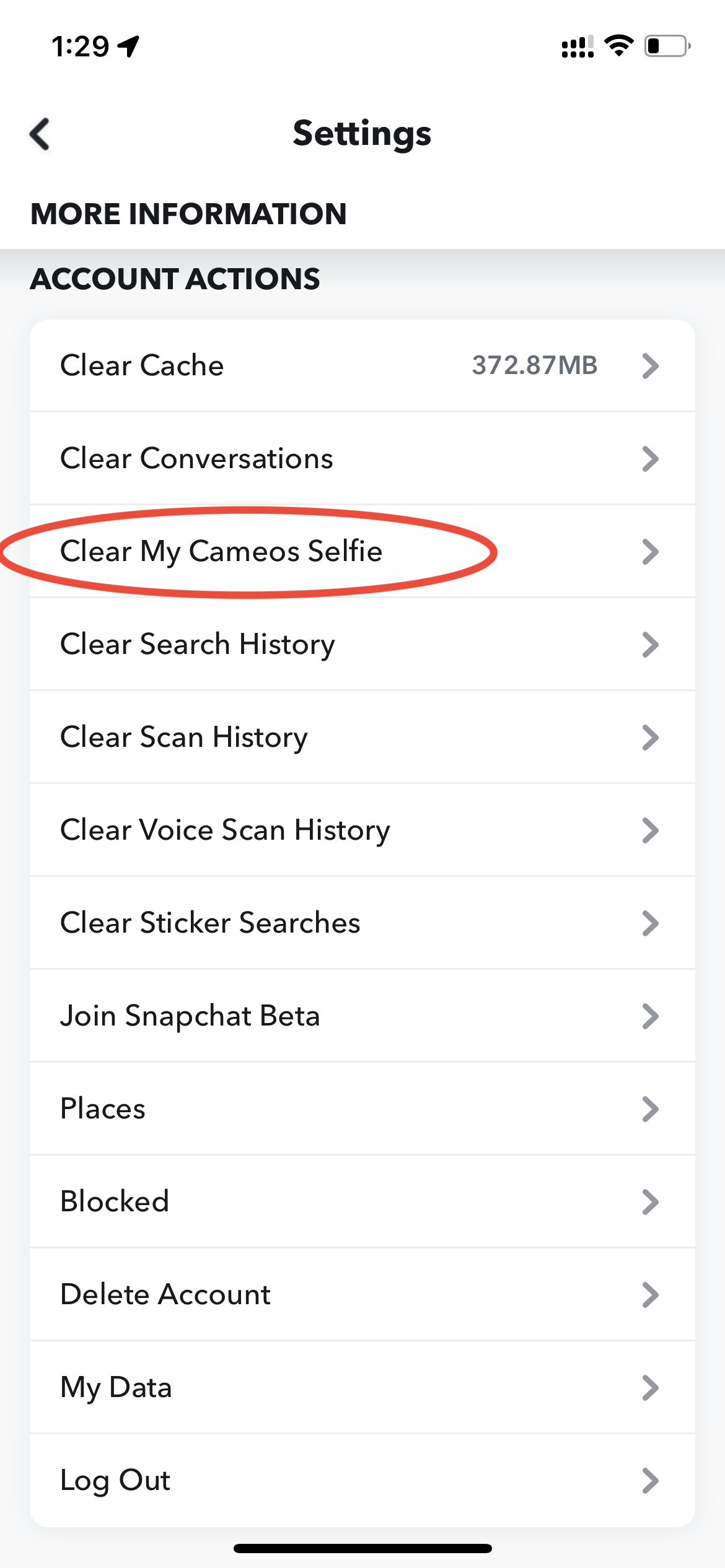This screenshot has height=1568, width=725.
Task: Open Clear Voice Scan History
Action: coord(362,830)
